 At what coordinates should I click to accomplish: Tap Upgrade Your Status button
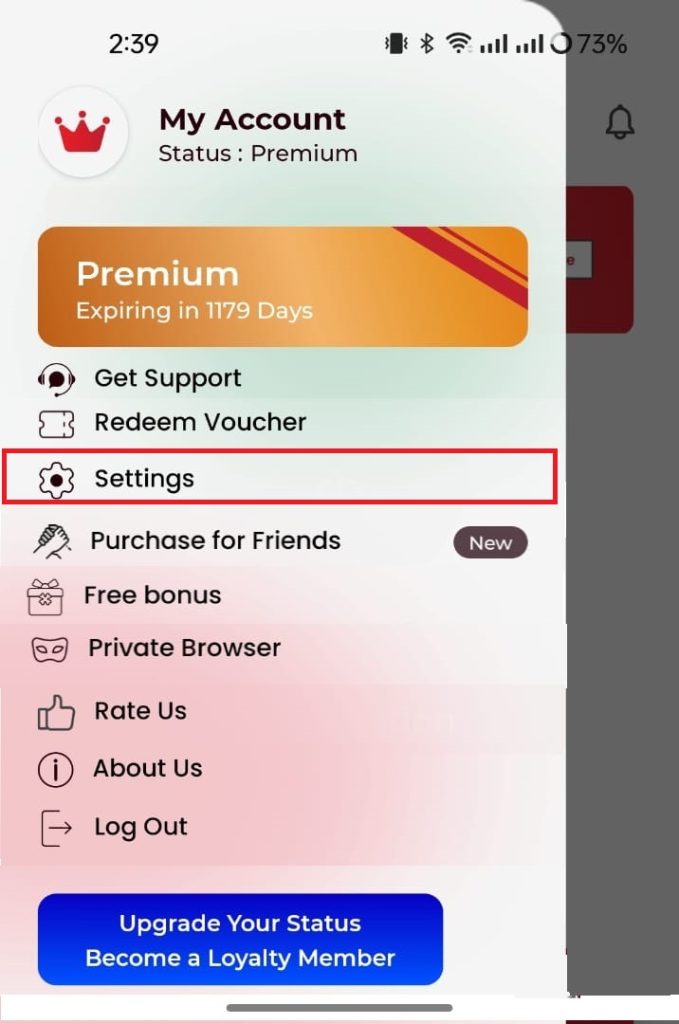[x=240, y=940]
